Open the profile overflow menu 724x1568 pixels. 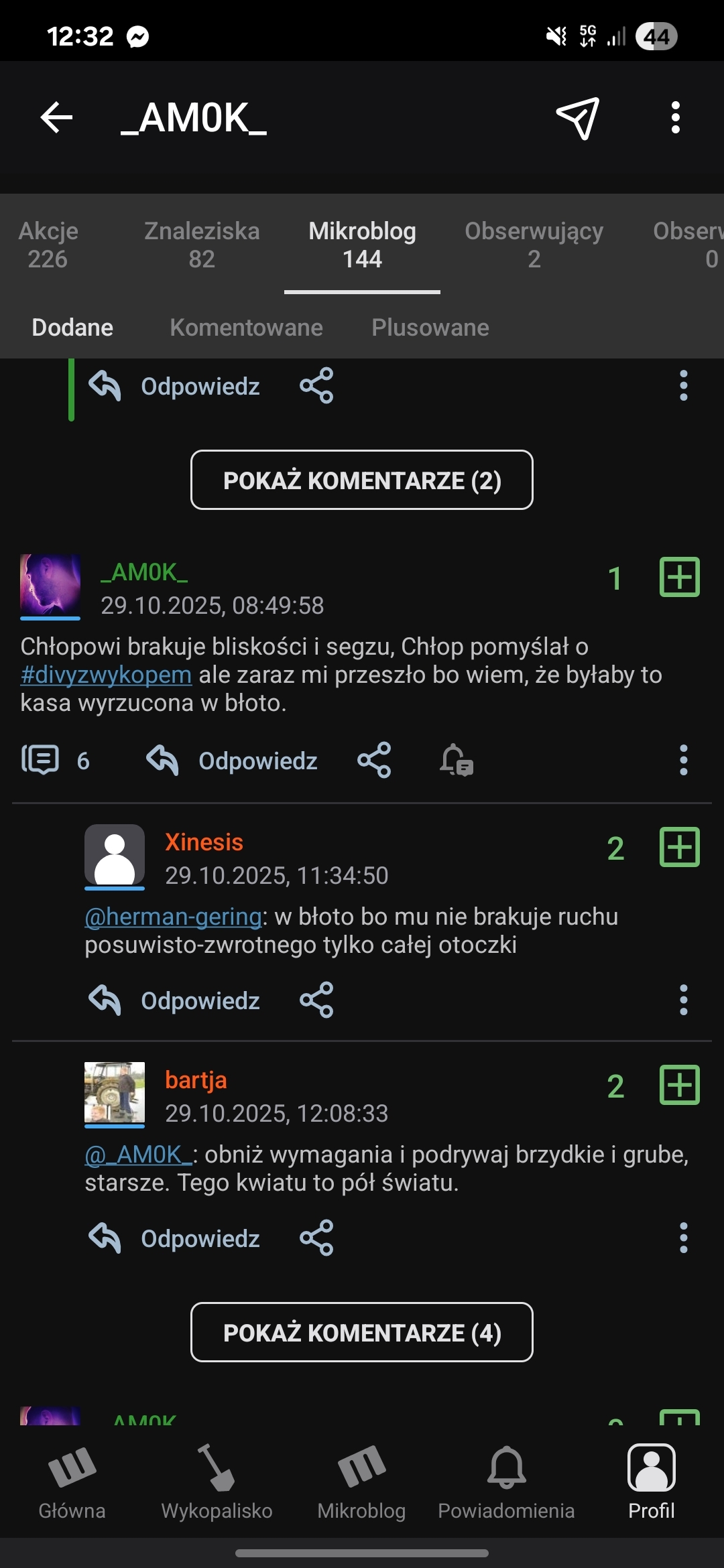pos(675,118)
